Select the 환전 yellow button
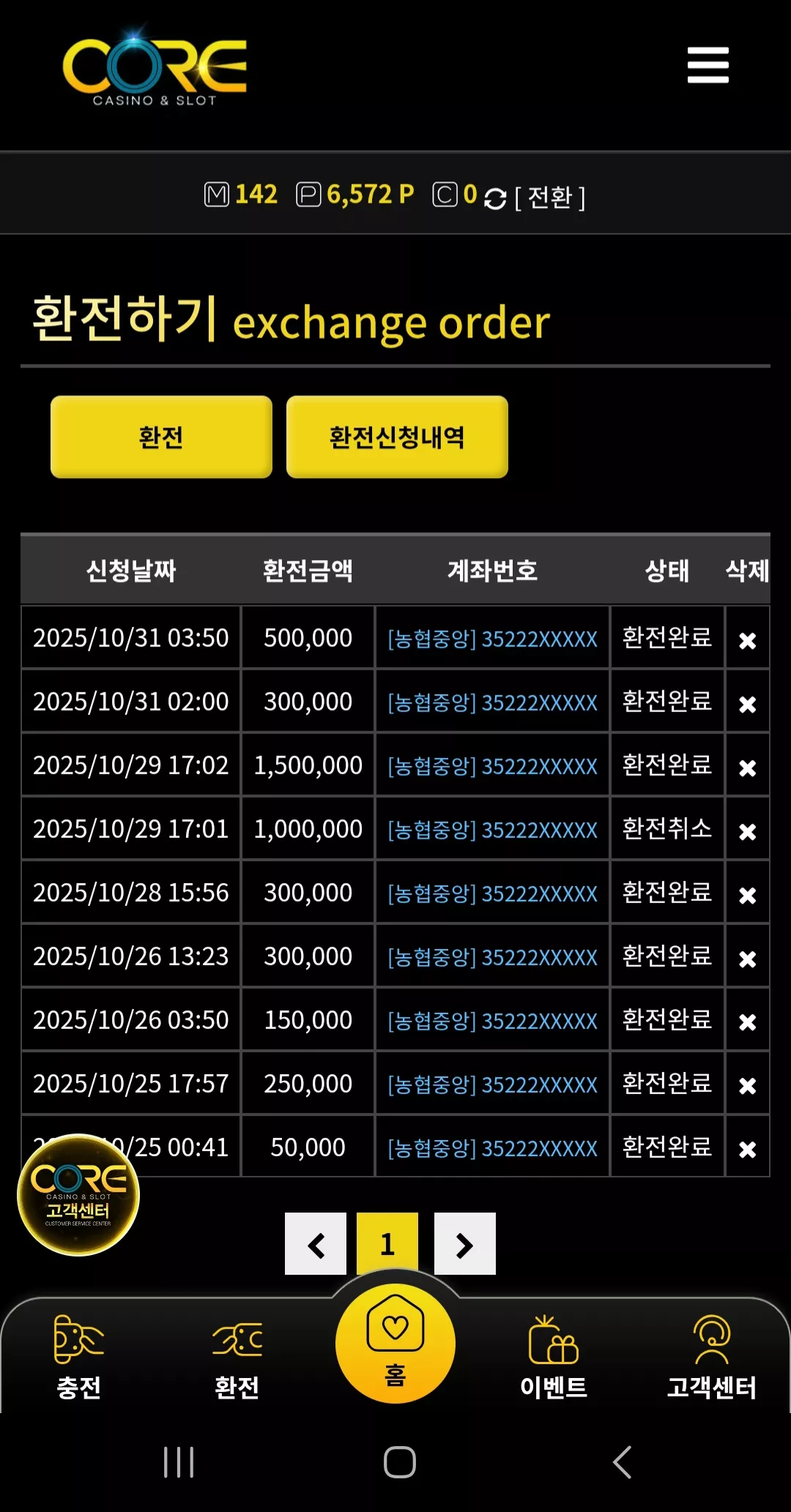 click(x=161, y=437)
